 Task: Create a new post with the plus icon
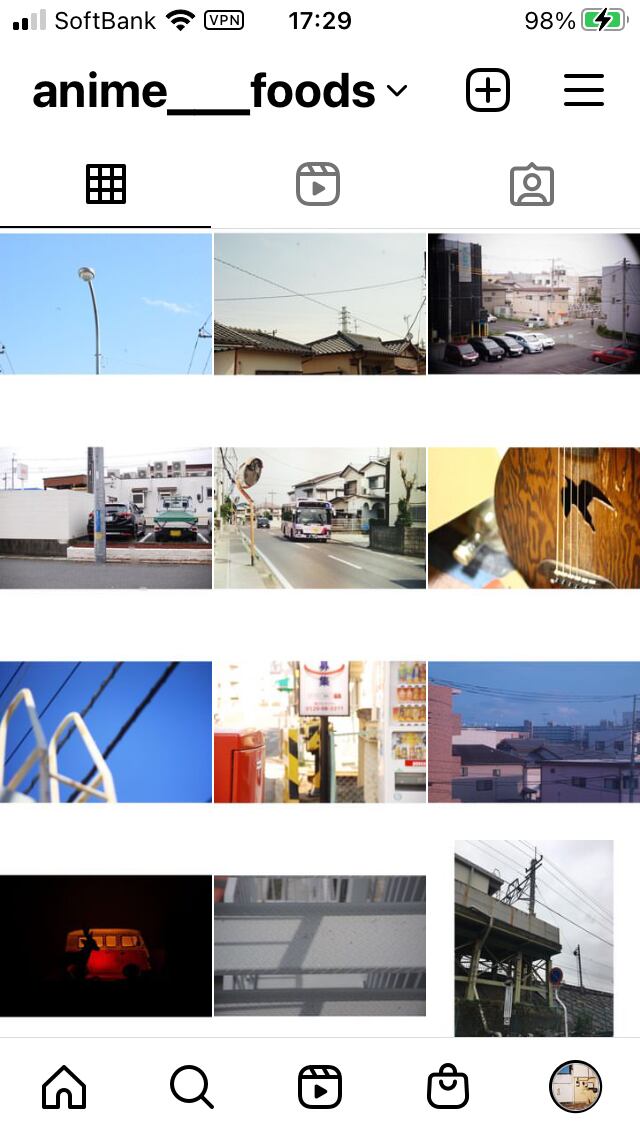488,91
